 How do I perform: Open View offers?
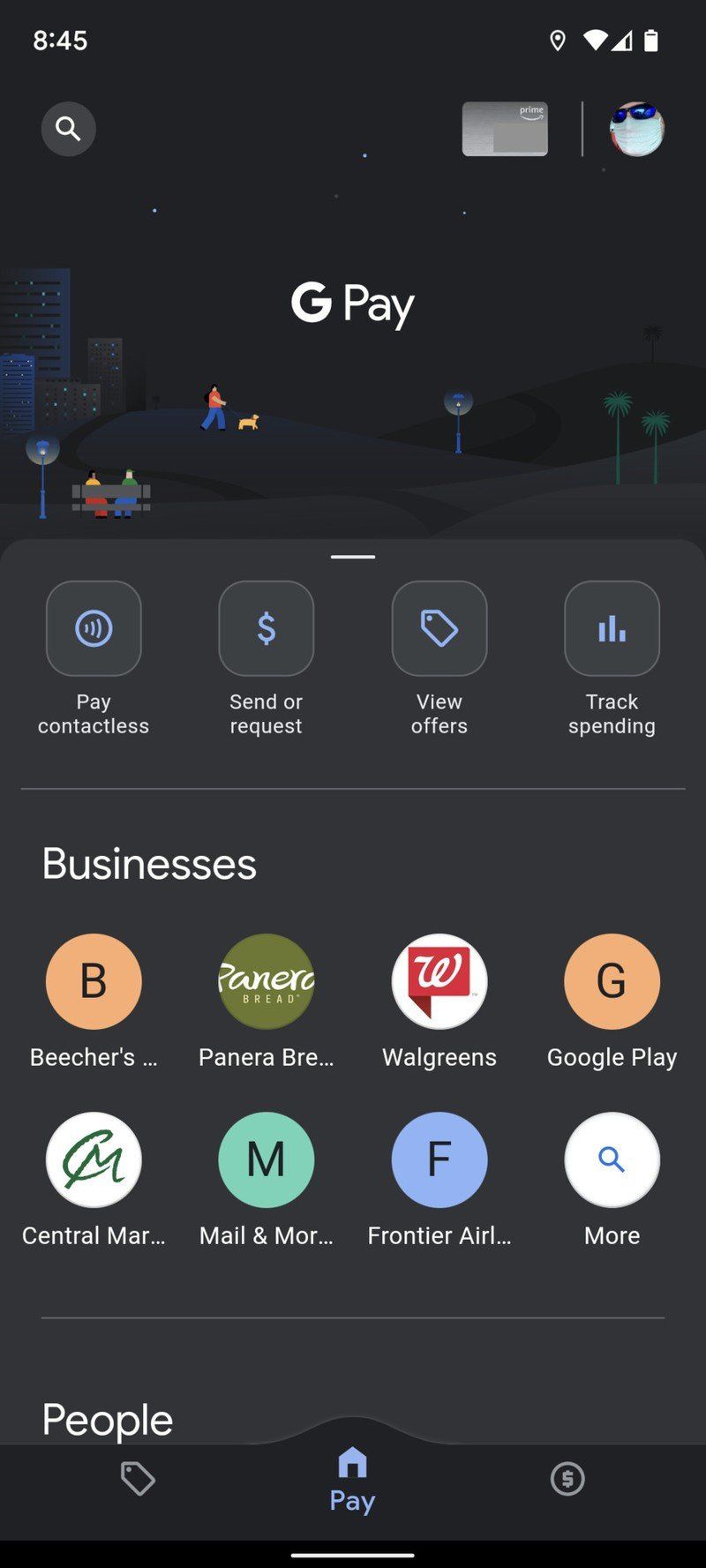439,628
